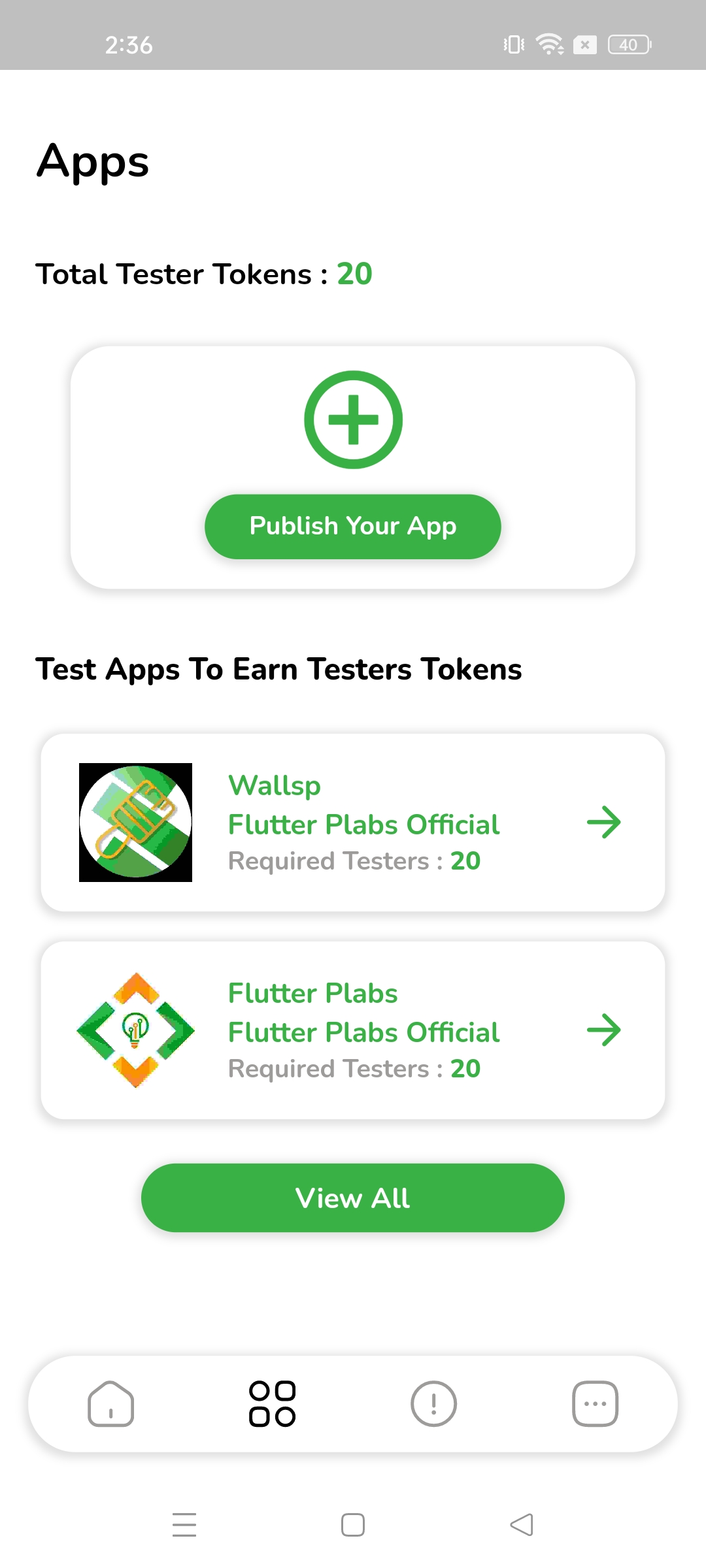Open the chat messages tab
Viewport: 706px width, 1568px height.
coord(595,1404)
